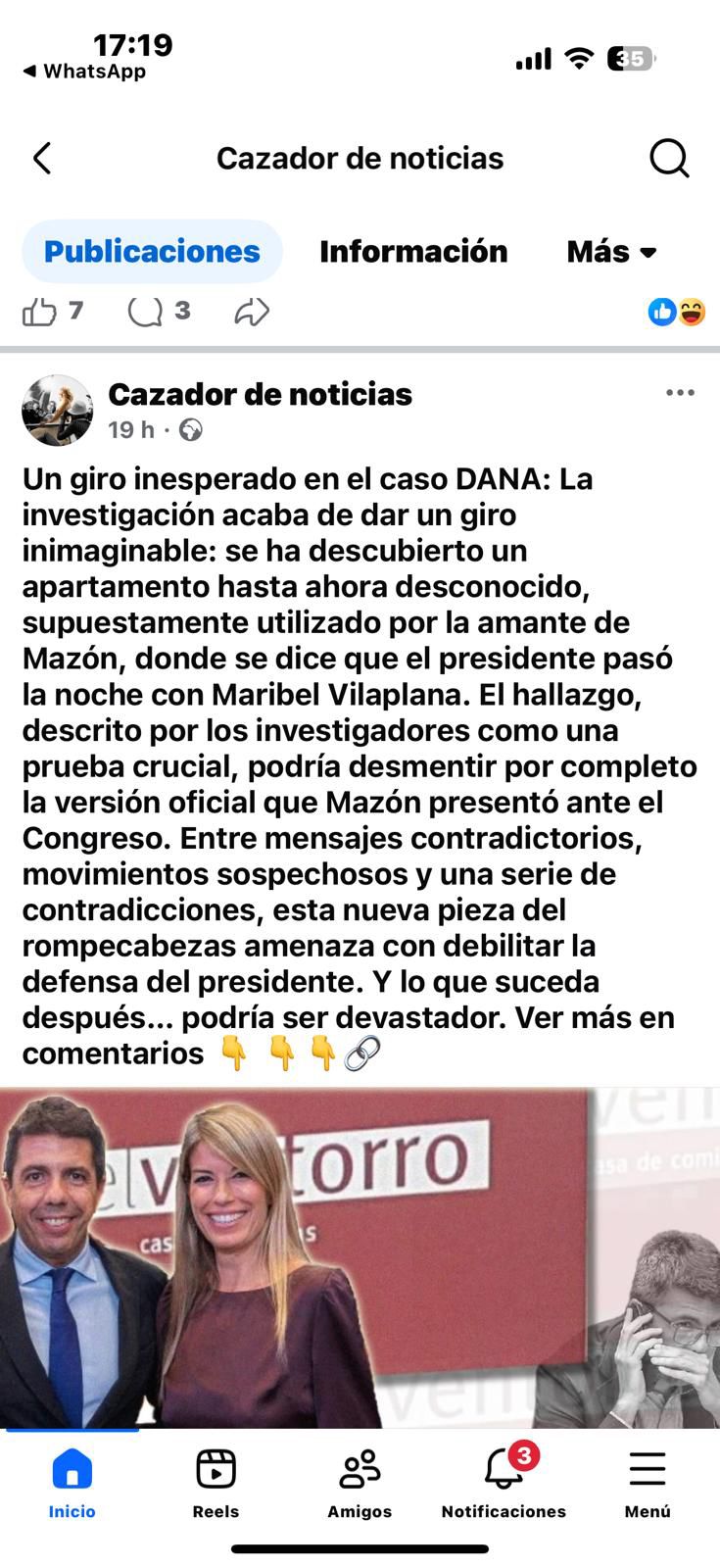Open the Amigos tab
Viewport: 720px width, 1568px height.
coord(360,1481)
